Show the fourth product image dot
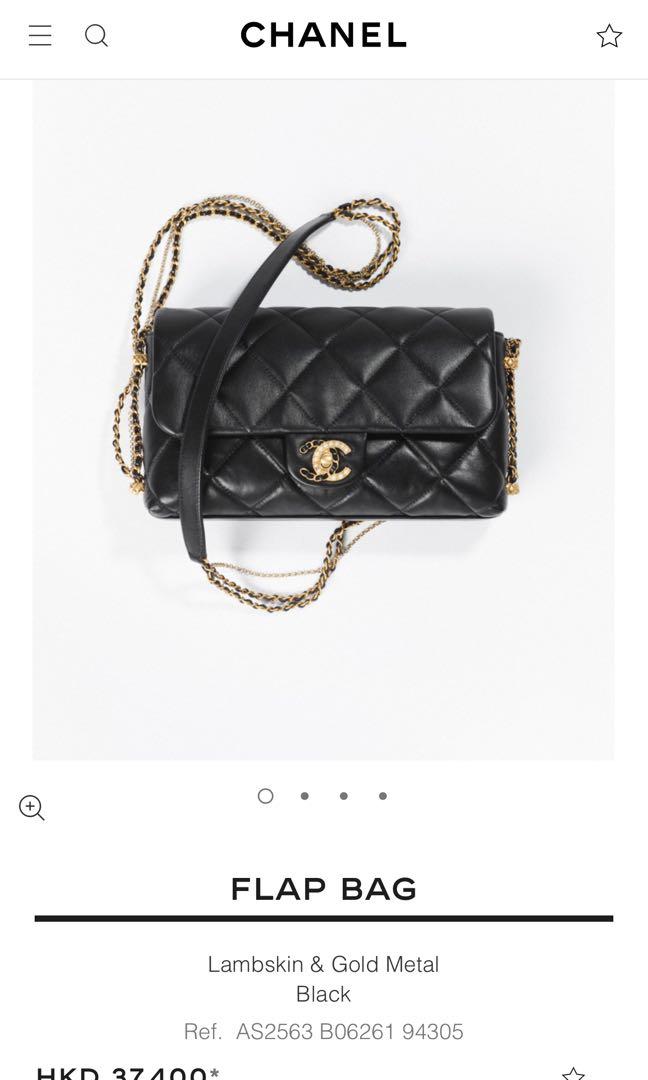 [383, 796]
